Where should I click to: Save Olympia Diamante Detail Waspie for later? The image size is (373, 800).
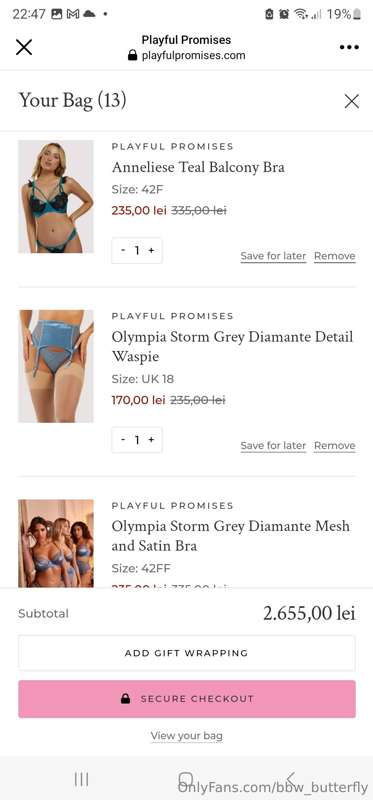(273, 445)
